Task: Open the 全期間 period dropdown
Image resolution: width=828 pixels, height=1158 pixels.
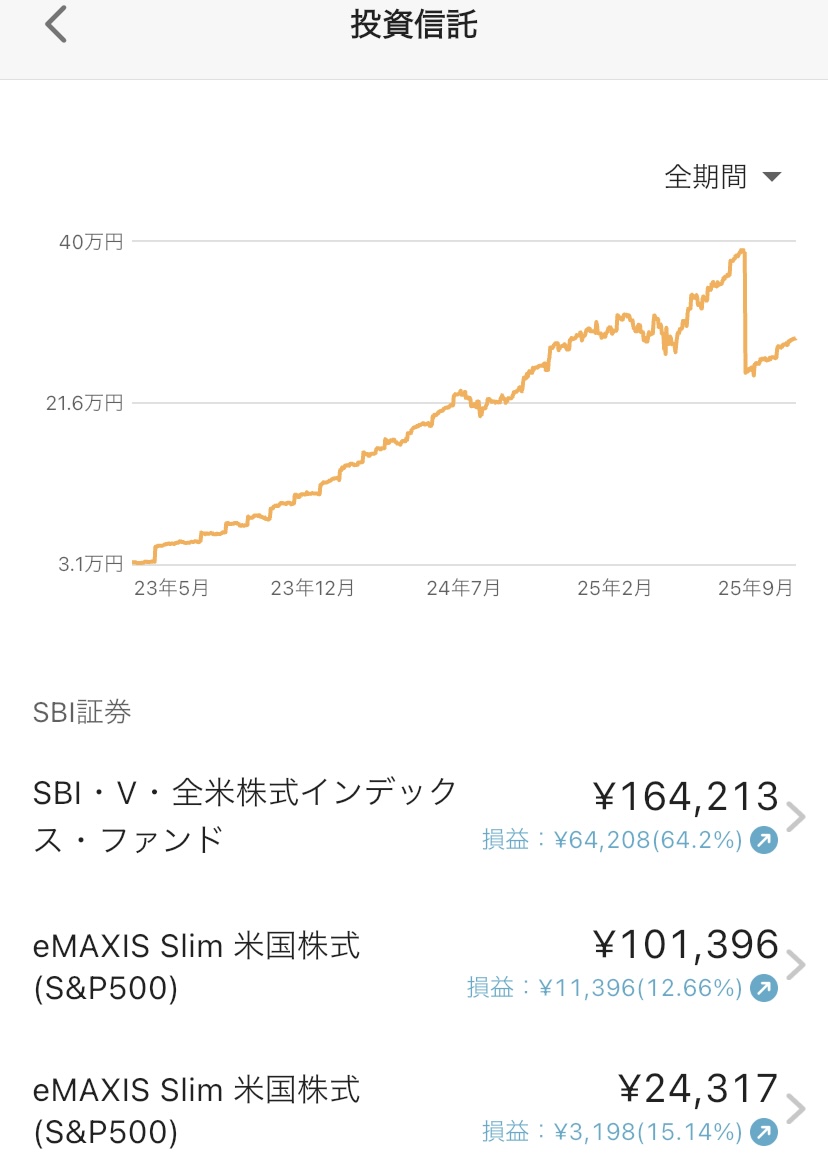Action: (722, 178)
